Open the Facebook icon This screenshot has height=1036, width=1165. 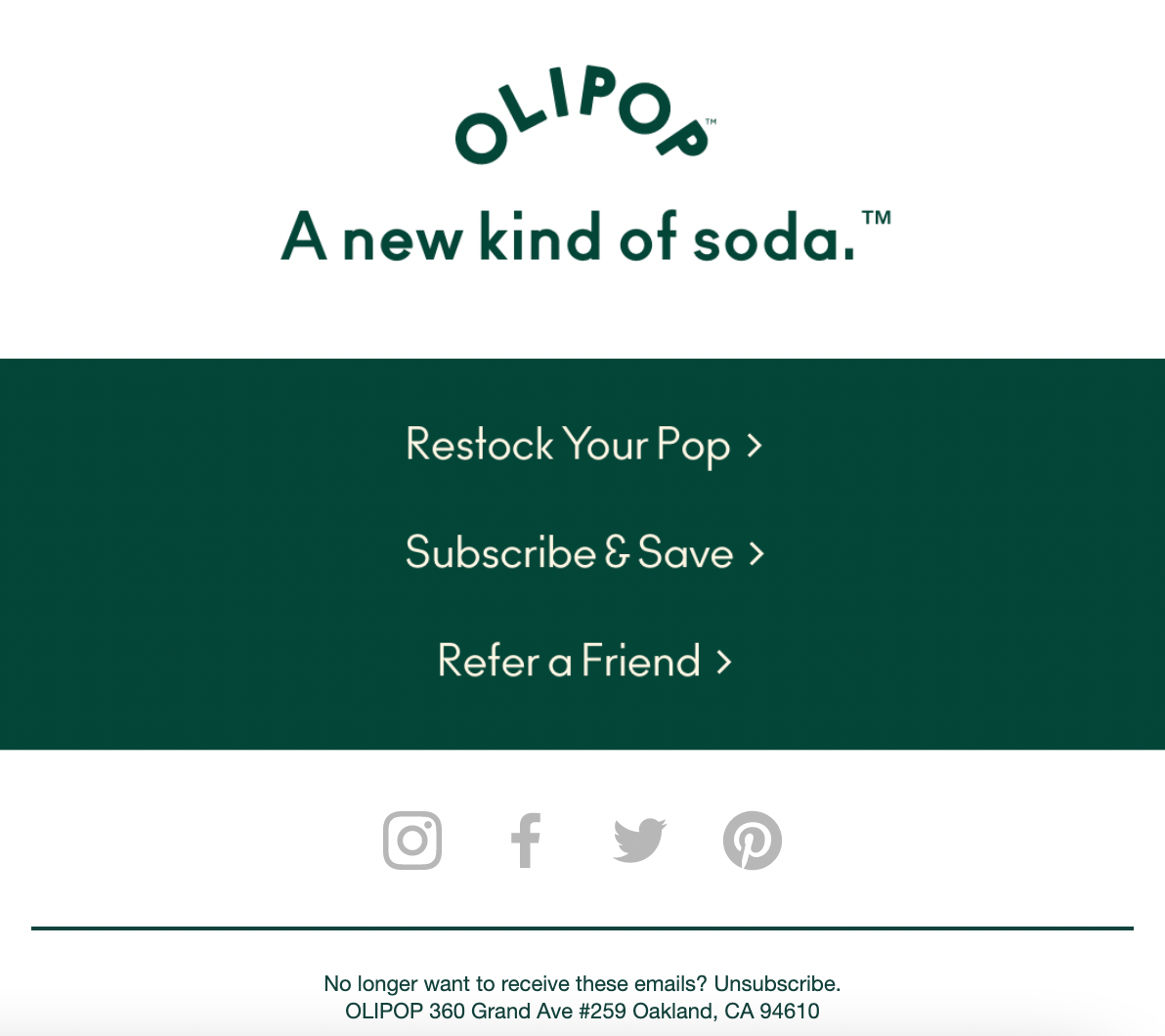tap(526, 841)
